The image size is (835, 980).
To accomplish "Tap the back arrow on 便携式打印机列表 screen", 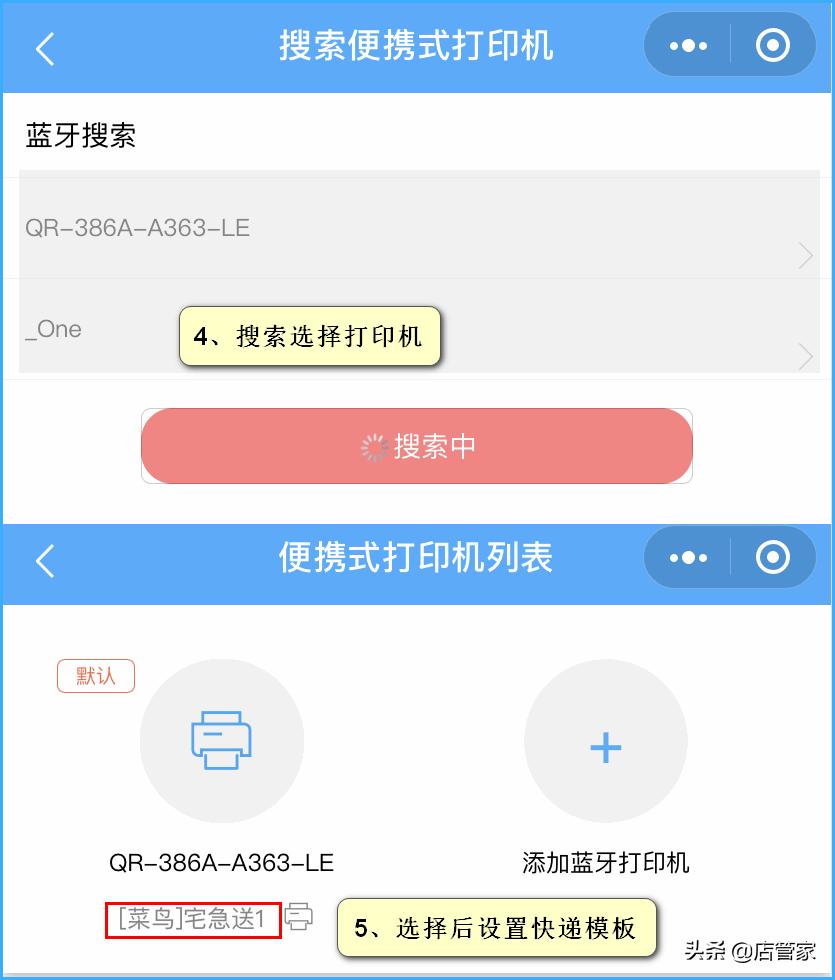I will (x=44, y=561).
